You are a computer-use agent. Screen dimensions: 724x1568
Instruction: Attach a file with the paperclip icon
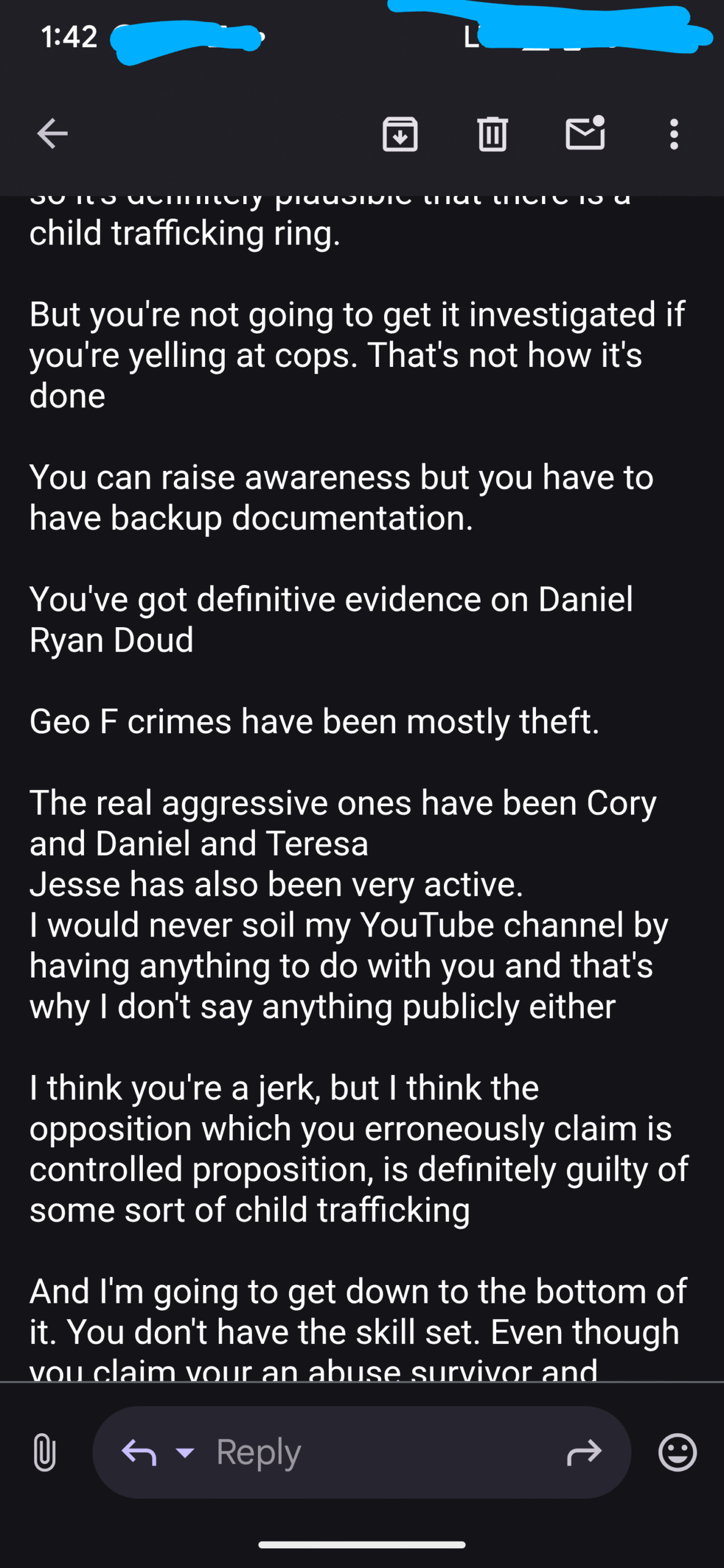point(45,1452)
